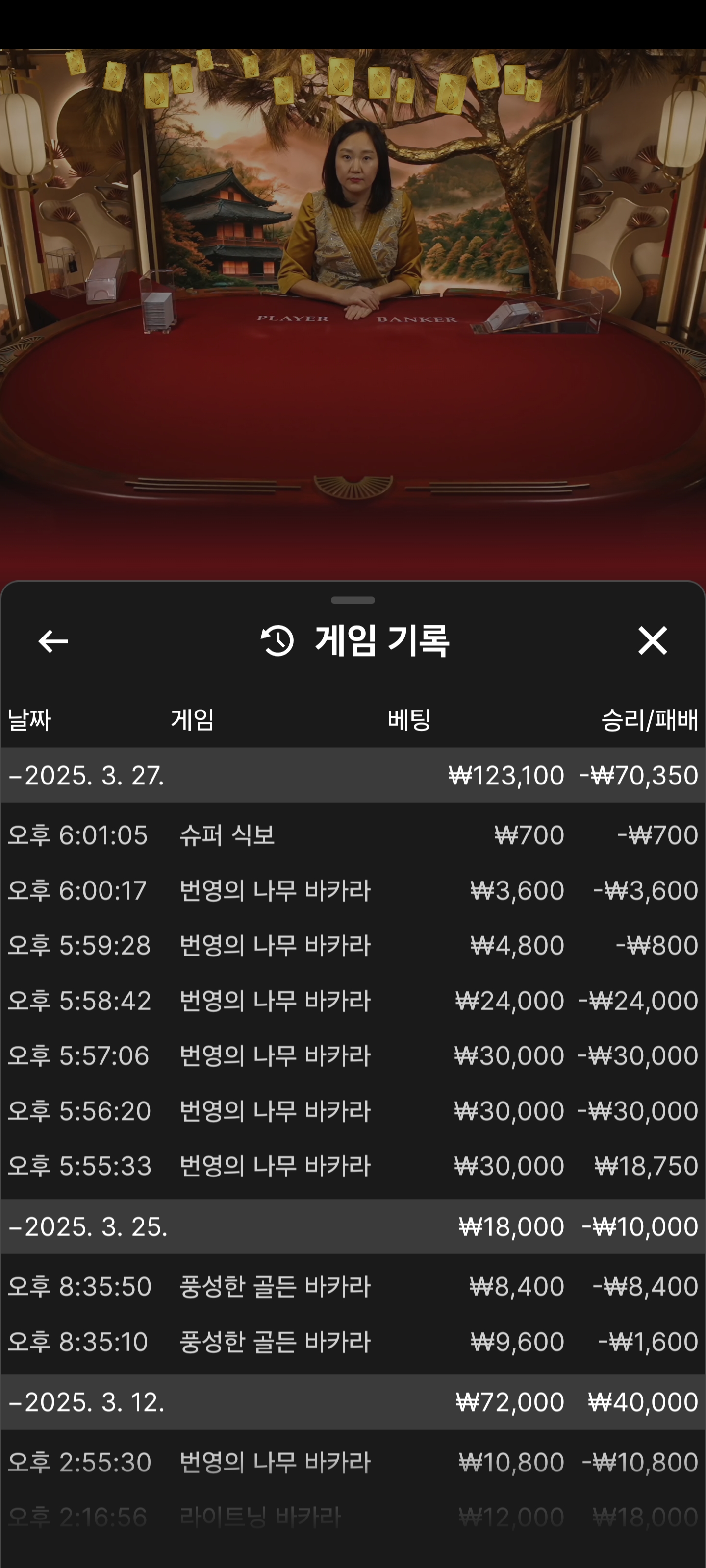The width and height of the screenshot is (706, 1568).
Task: Go back from the 게임 기록 panel
Action: tap(53, 641)
